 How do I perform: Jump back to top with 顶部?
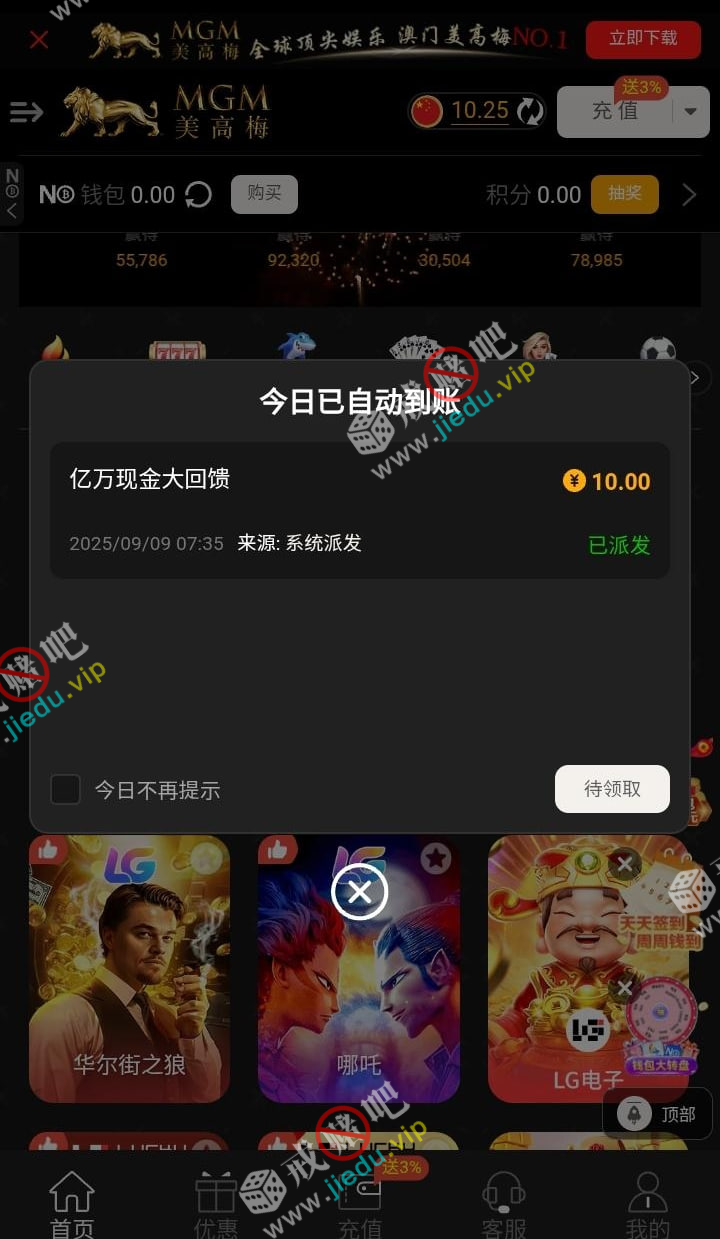[x=658, y=1114]
